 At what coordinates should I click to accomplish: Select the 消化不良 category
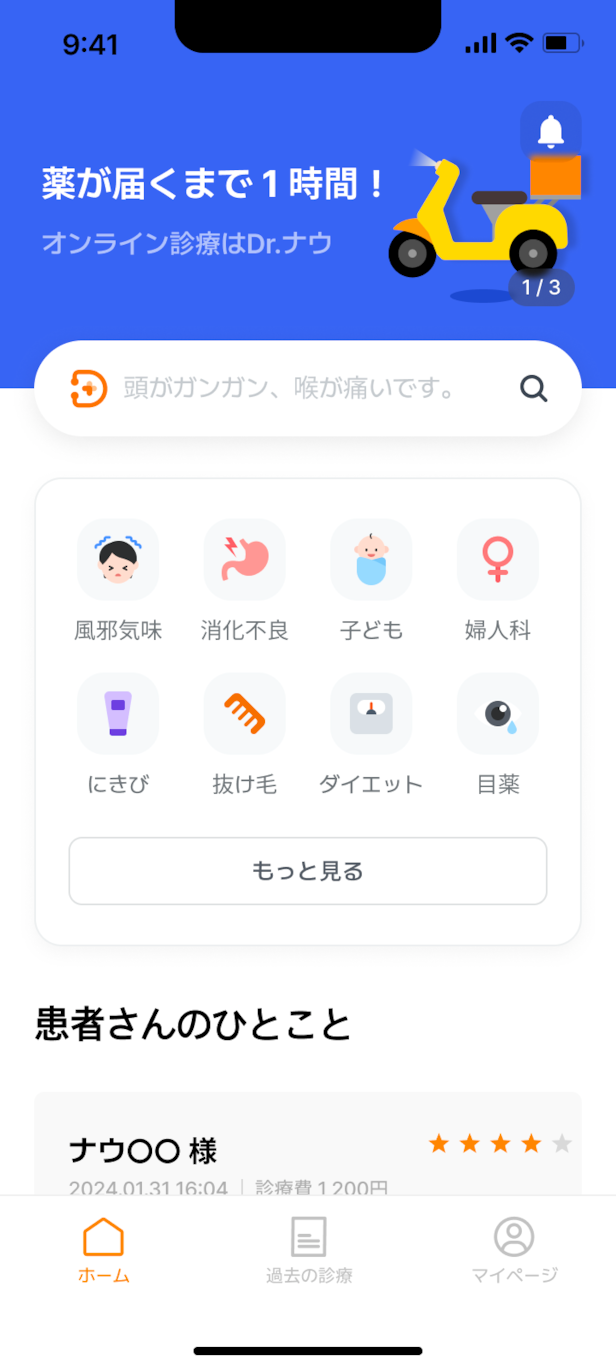pos(244,579)
